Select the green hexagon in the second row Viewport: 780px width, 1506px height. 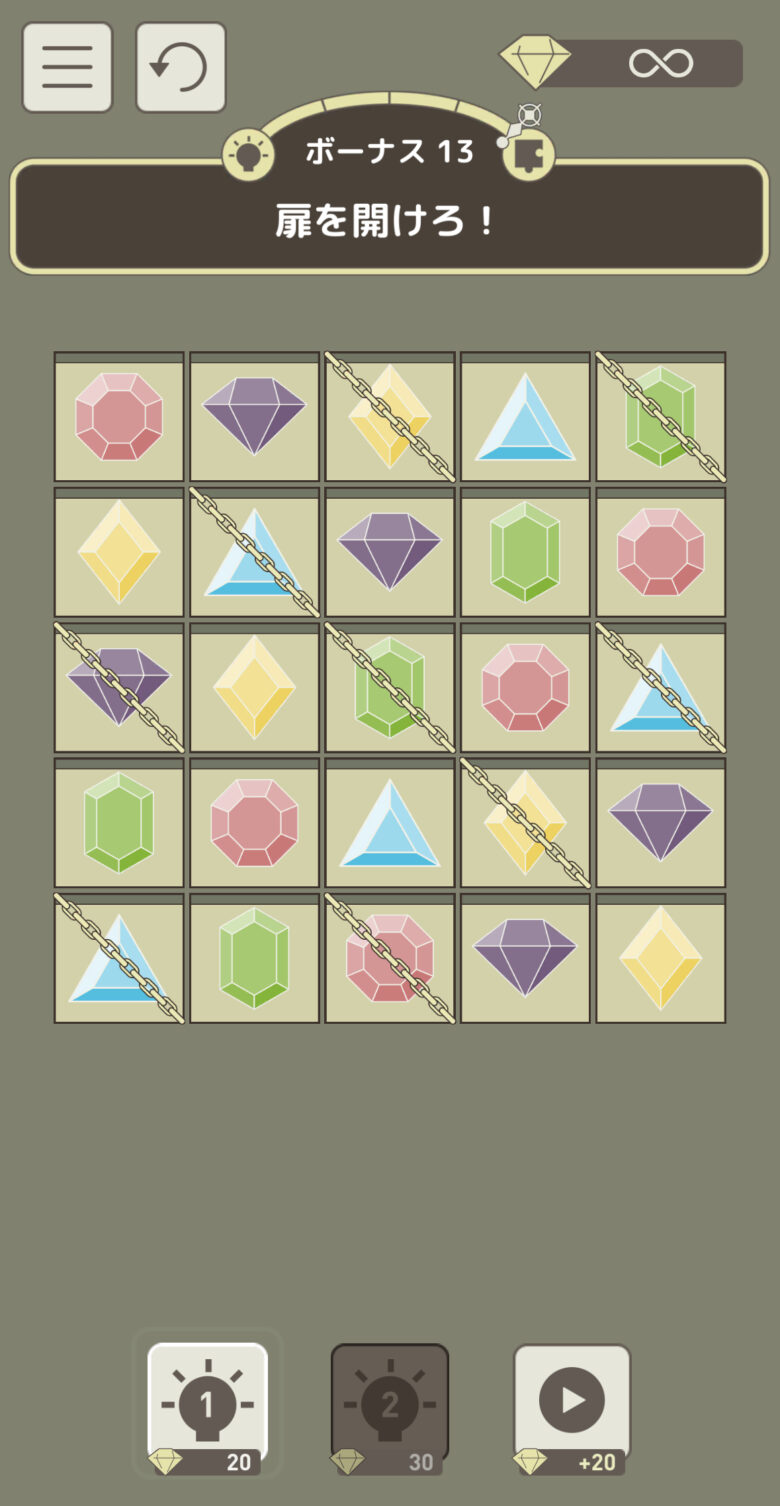point(525,552)
